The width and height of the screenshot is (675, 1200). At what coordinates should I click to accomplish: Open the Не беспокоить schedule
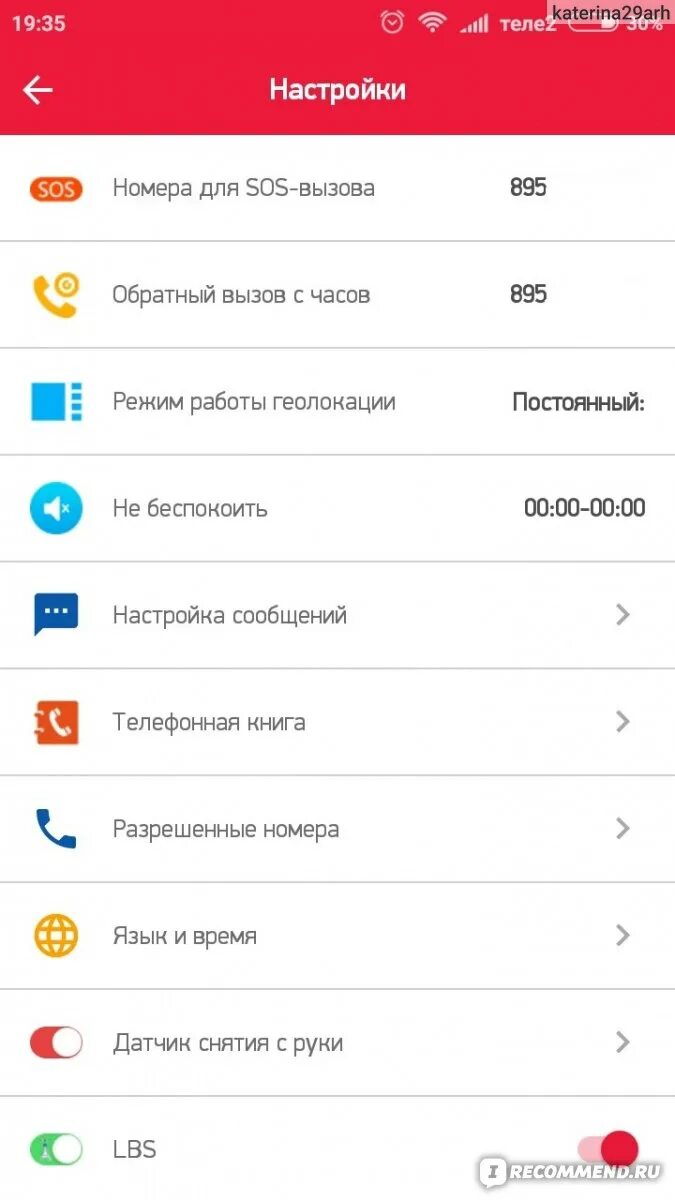[x=337, y=509]
